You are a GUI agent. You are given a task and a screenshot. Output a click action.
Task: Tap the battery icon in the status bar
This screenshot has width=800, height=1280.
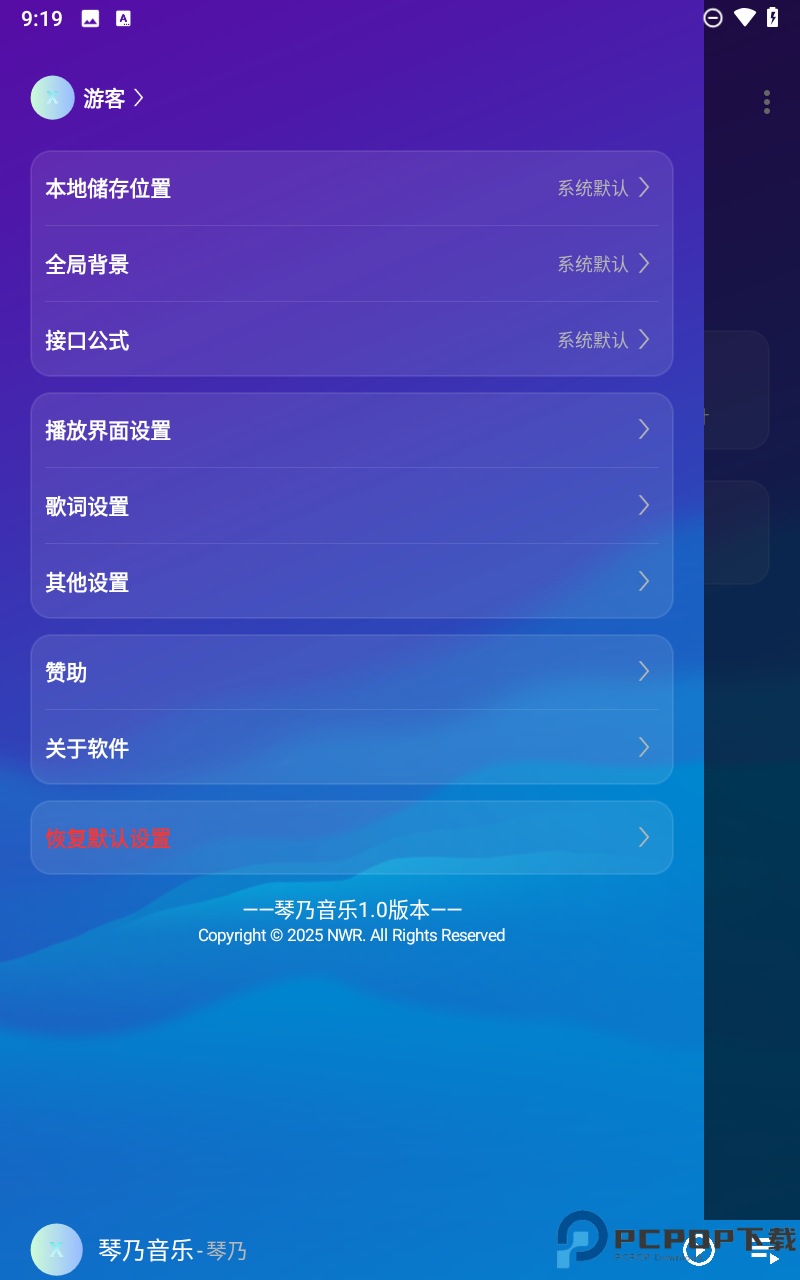pyautogui.click(x=772, y=17)
